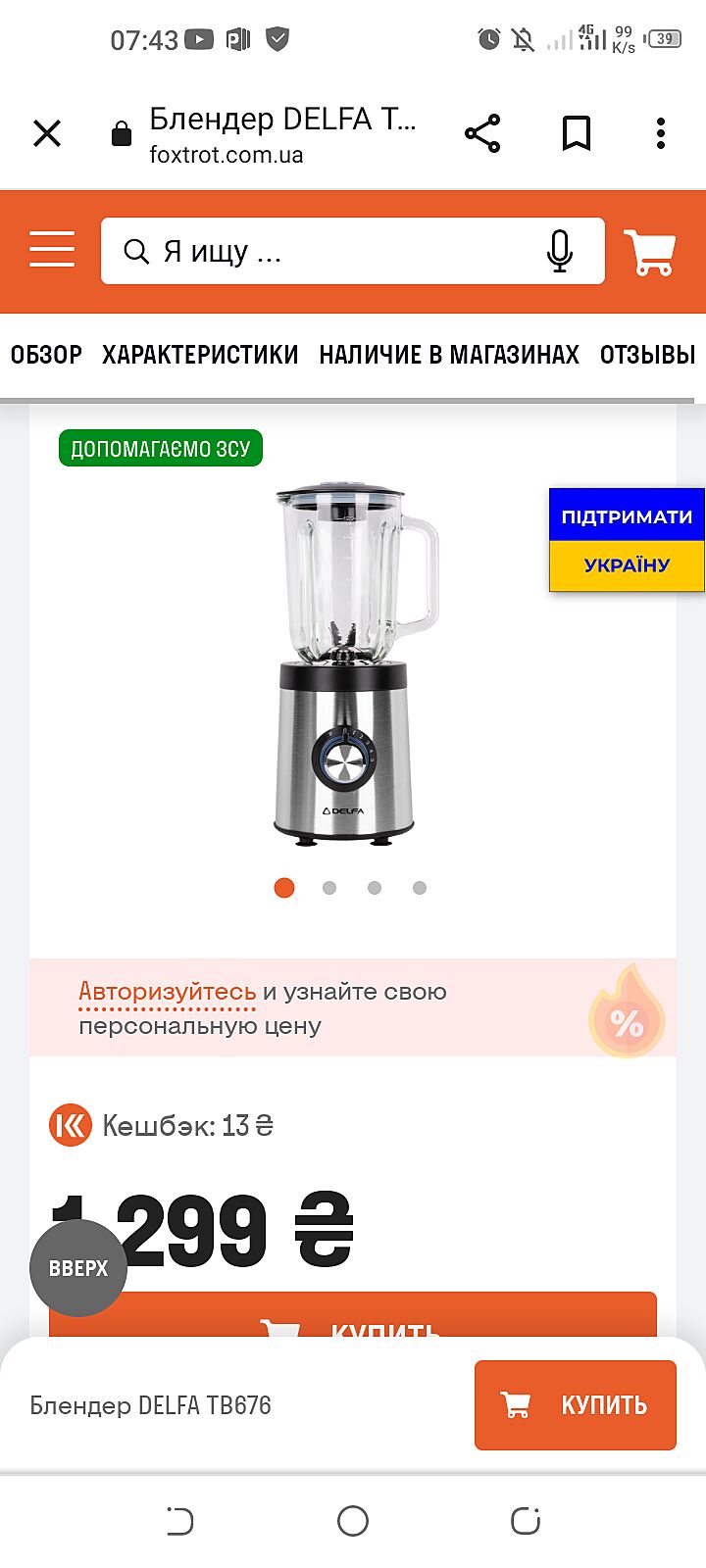Viewport: 706px width, 1568px height.
Task: Open the ДОПОМАГАЄМО ЗСУ badge
Action: pyautogui.click(x=161, y=449)
